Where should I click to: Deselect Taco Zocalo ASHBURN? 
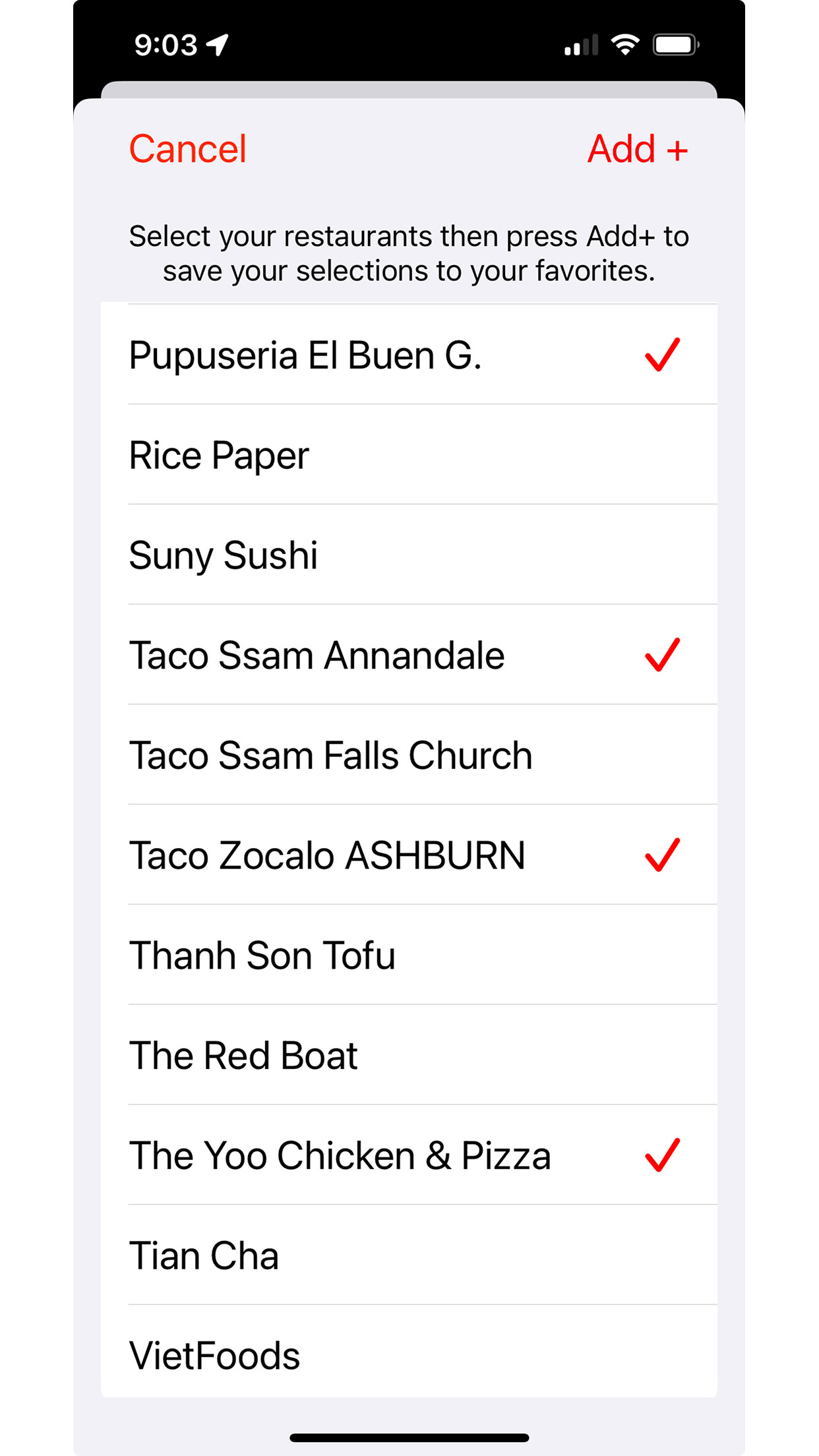(x=409, y=855)
